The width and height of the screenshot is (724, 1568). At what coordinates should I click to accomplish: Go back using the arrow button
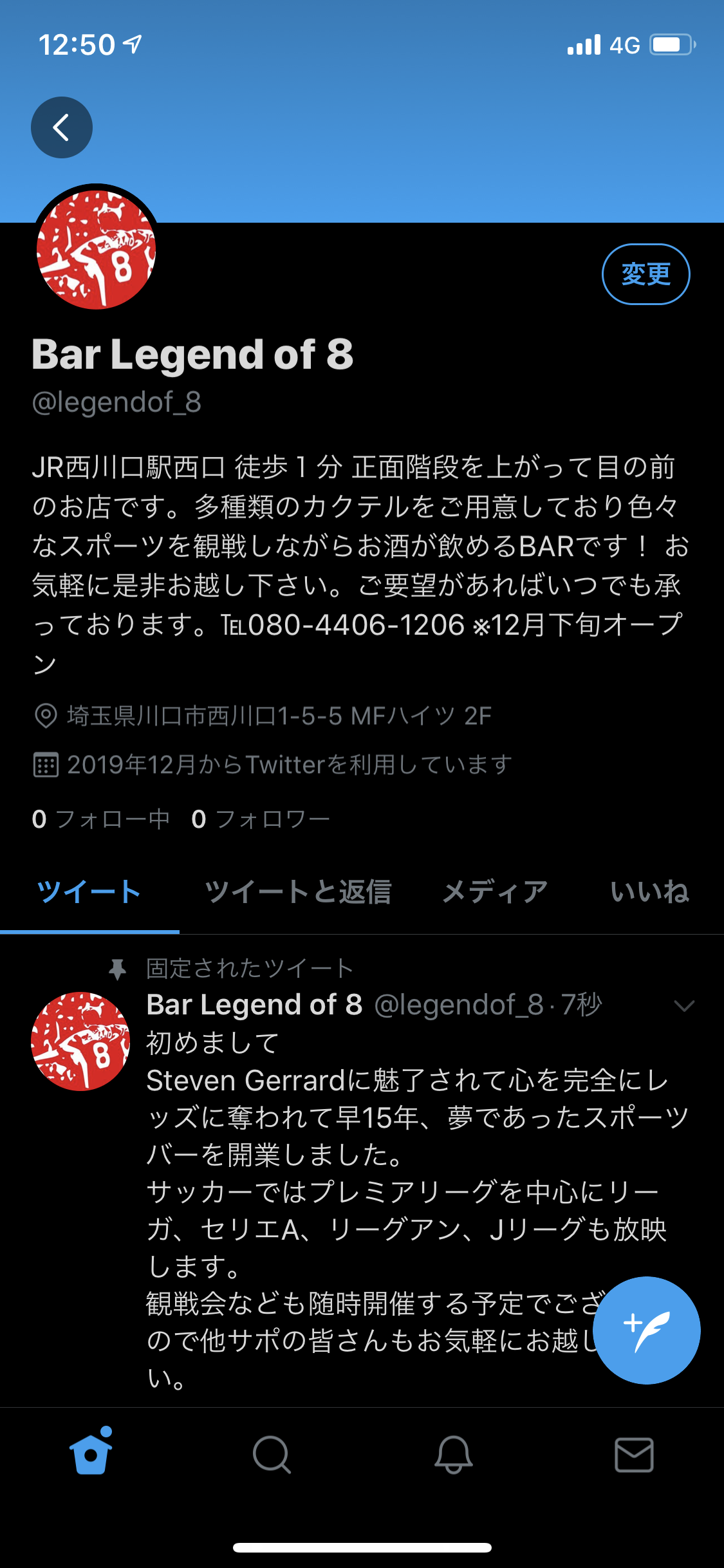pos(62,127)
